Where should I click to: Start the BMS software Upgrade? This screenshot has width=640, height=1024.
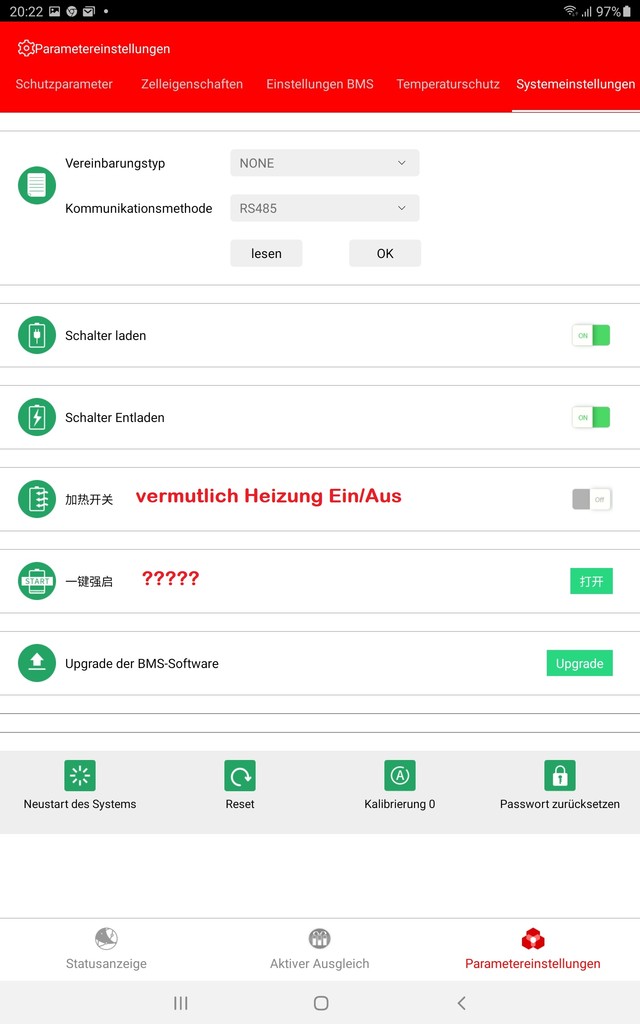pos(579,664)
